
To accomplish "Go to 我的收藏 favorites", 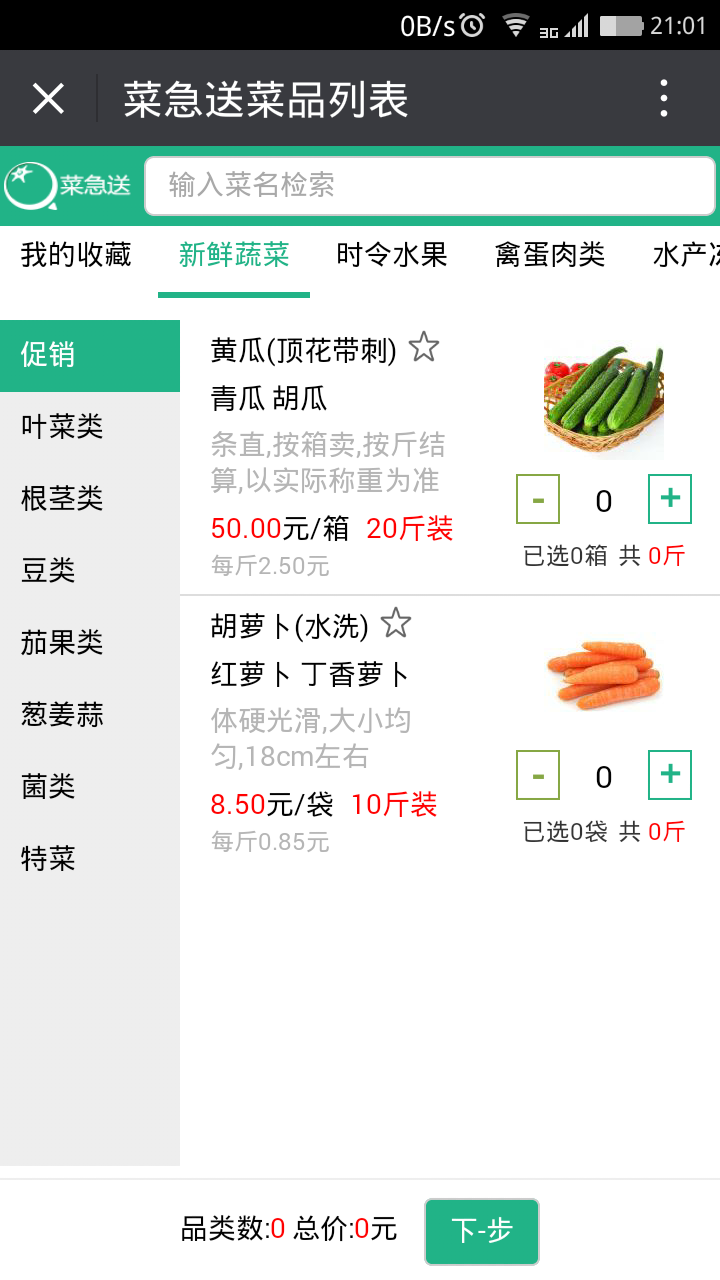I will pyautogui.click(x=73, y=255).
